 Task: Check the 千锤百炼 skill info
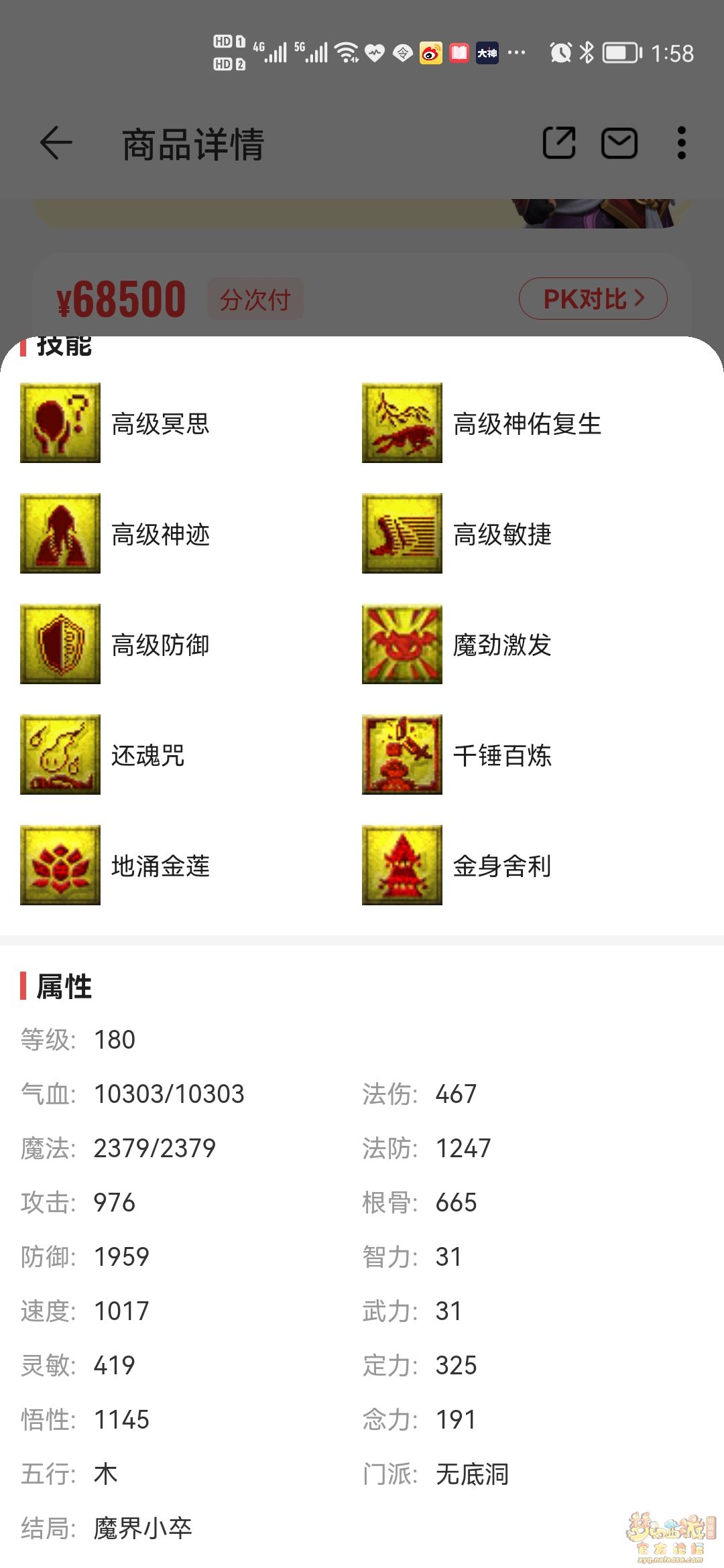pyautogui.click(x=402, y=755)
